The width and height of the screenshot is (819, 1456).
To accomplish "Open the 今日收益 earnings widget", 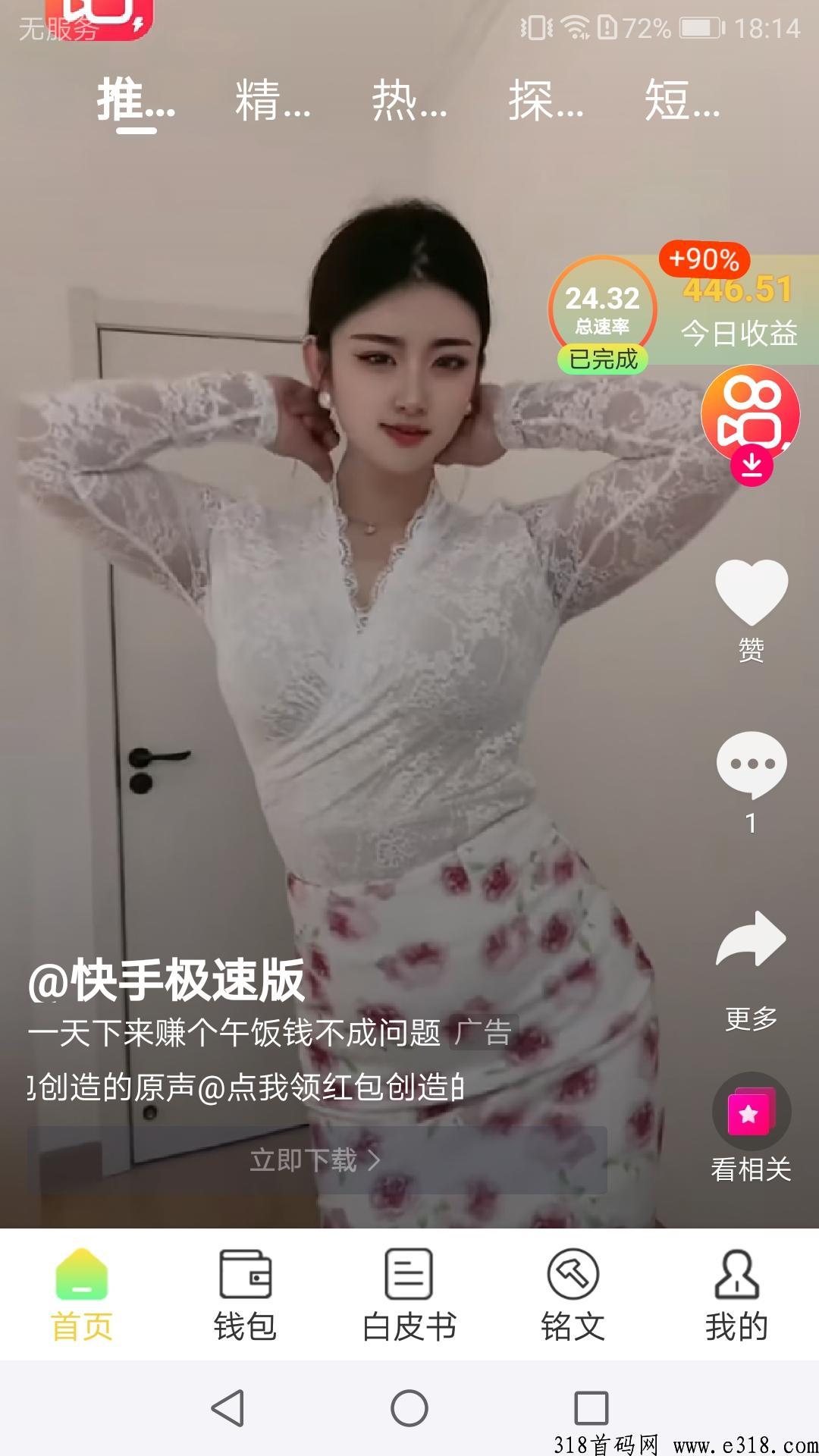I will tap(737, 312).
